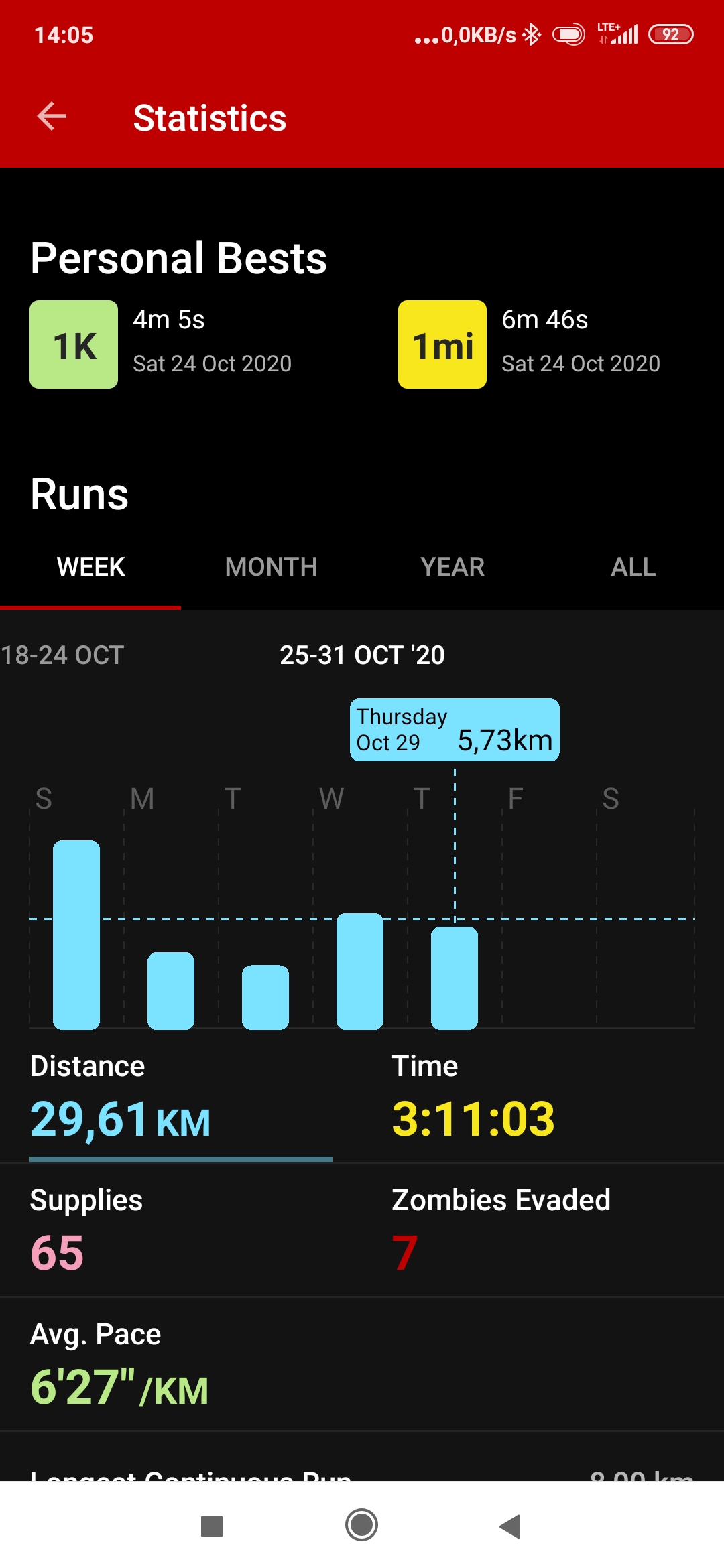Tap the system home button

[x=362, y=1525]
